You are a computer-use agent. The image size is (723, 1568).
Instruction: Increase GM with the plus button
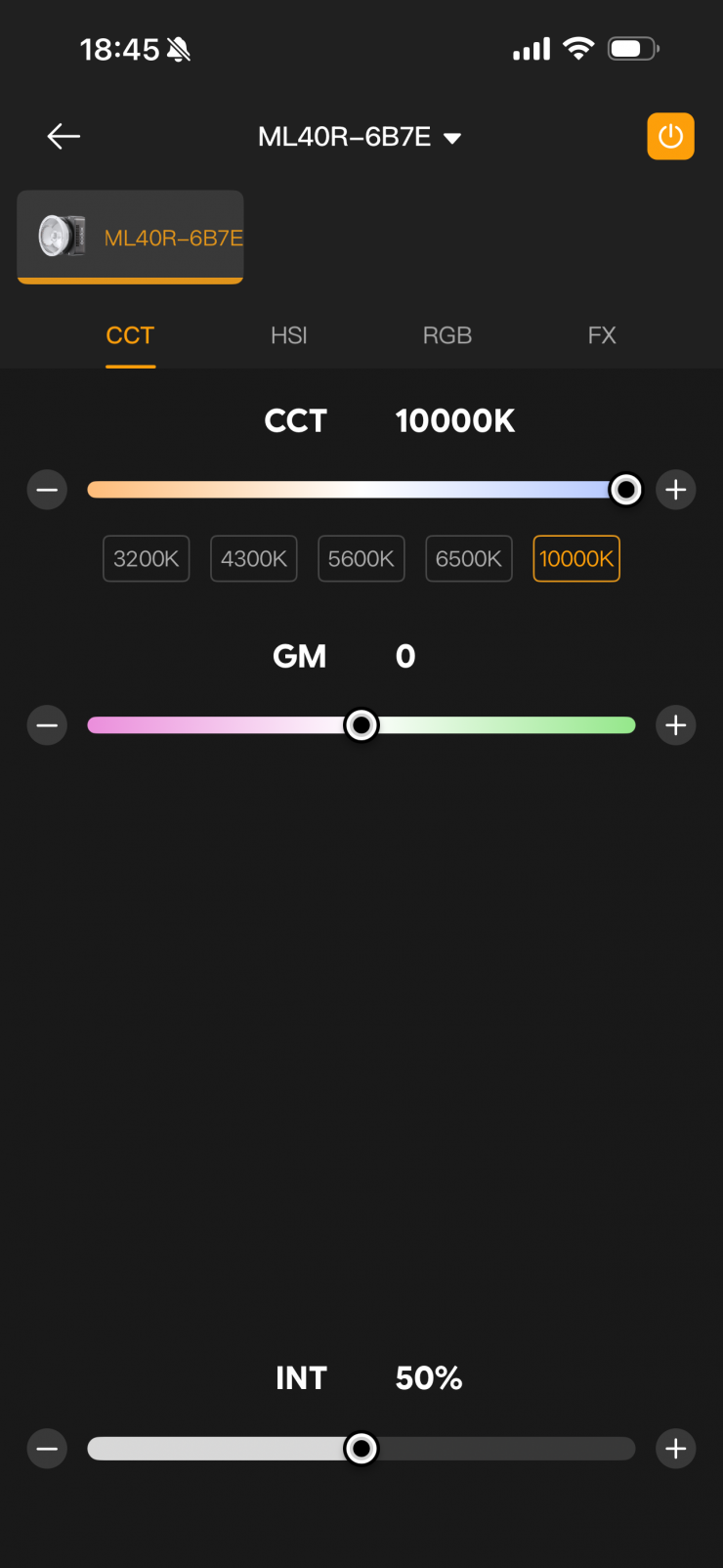click(x=676, y=725)
